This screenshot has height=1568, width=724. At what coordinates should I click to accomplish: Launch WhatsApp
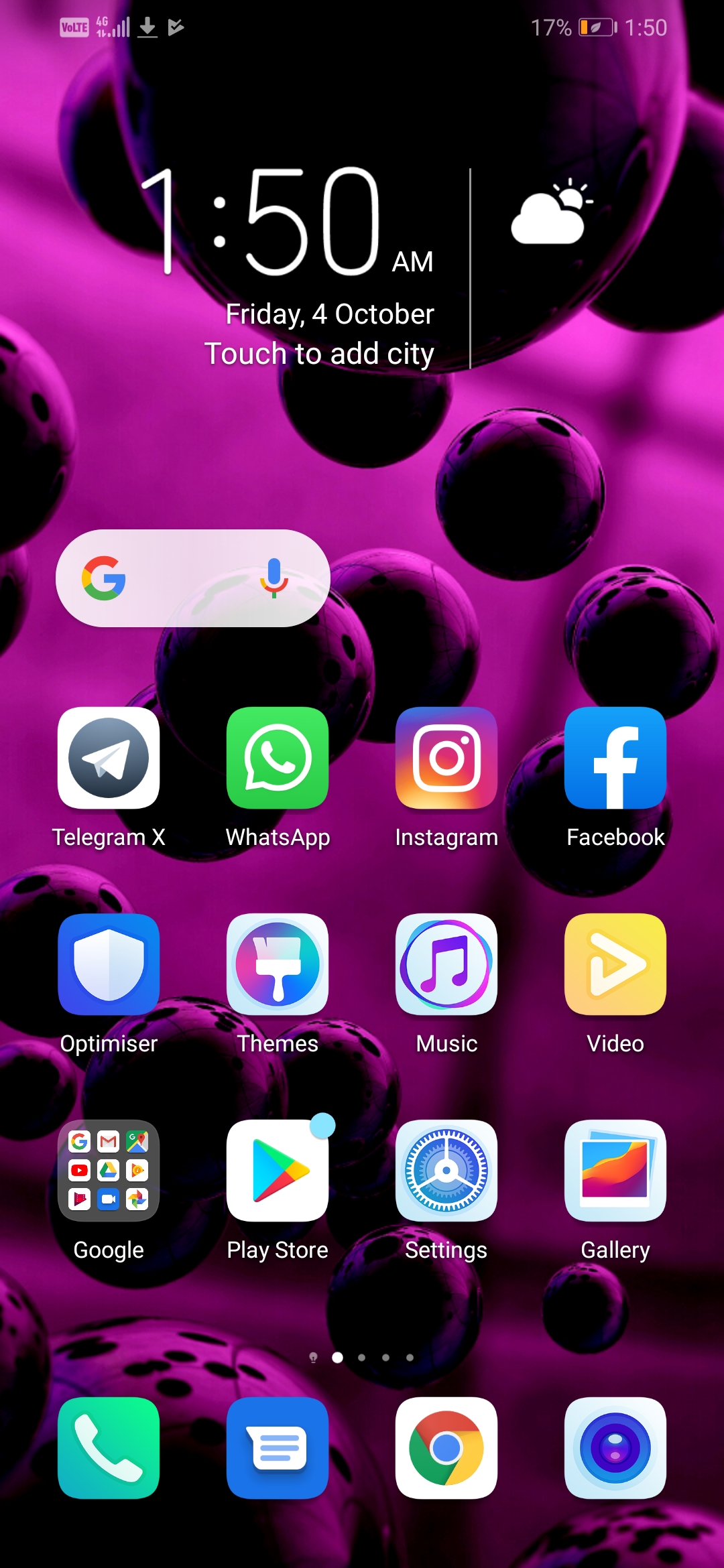coord(278,758)
